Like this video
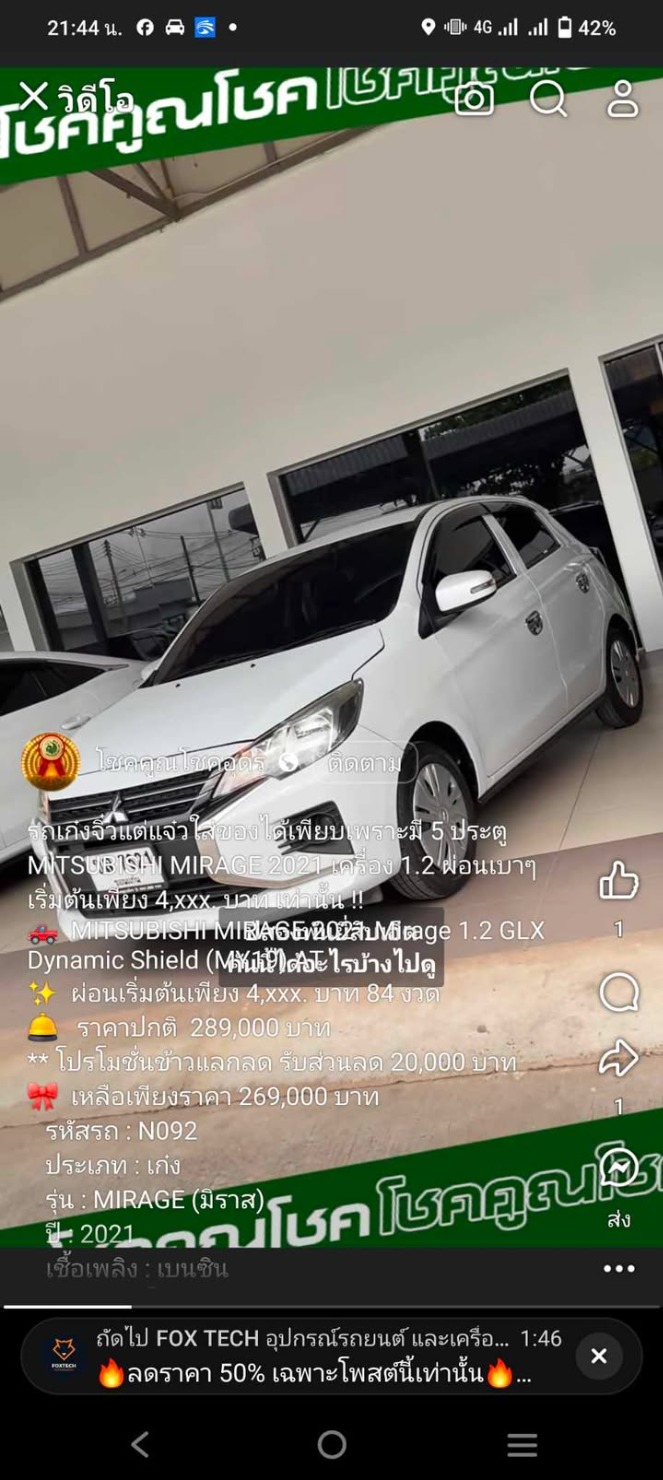663x1480 pixels. 619,880
